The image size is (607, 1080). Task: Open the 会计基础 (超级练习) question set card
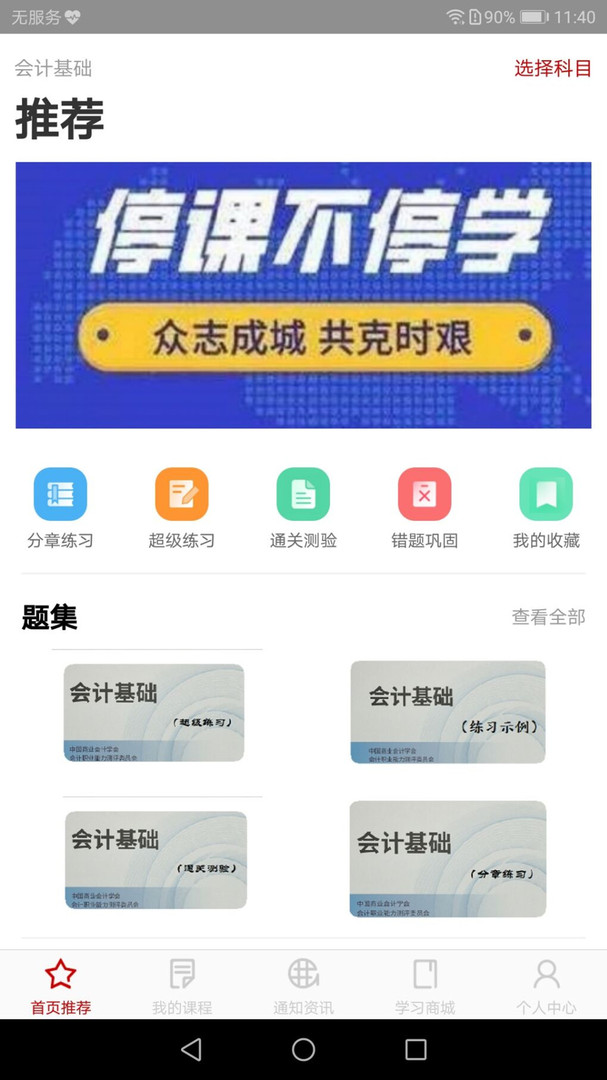point(154,712)
